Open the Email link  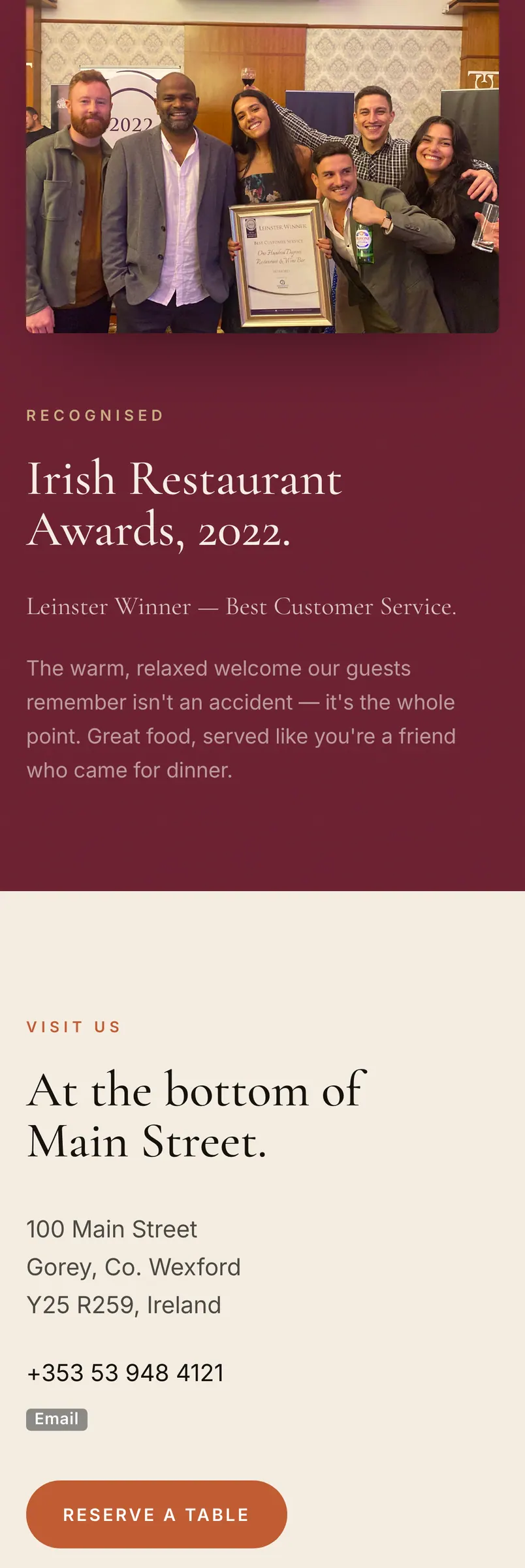coord(57,1419)
